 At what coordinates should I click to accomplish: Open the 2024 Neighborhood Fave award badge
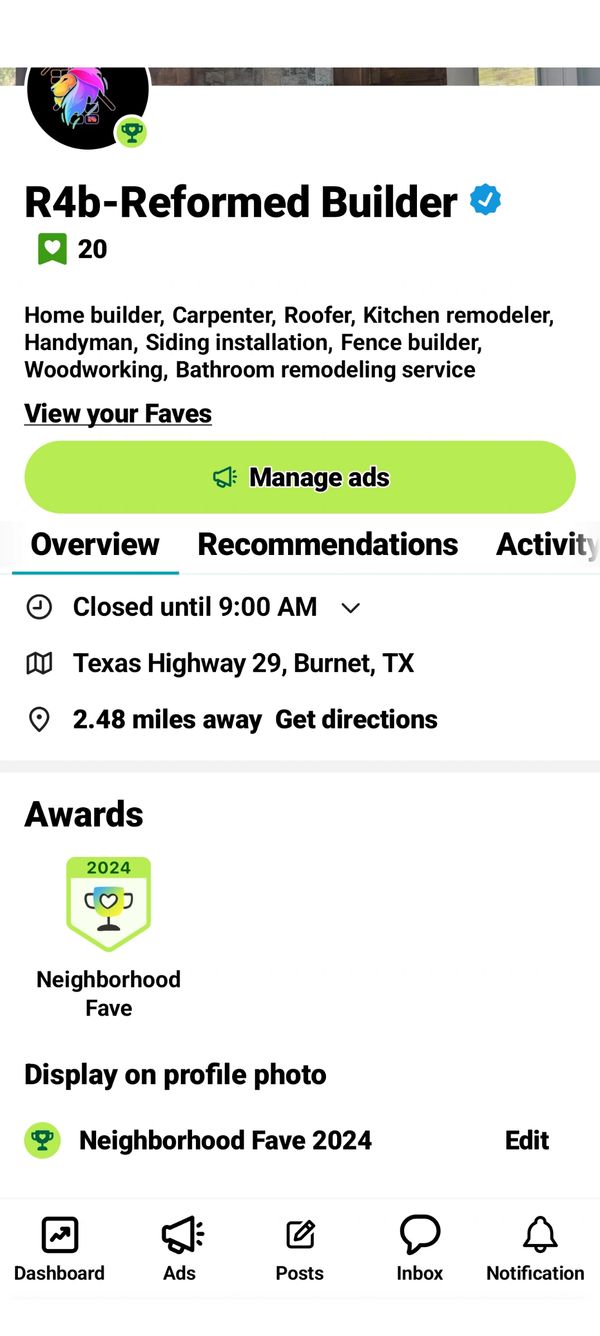[x=108, y=905]
